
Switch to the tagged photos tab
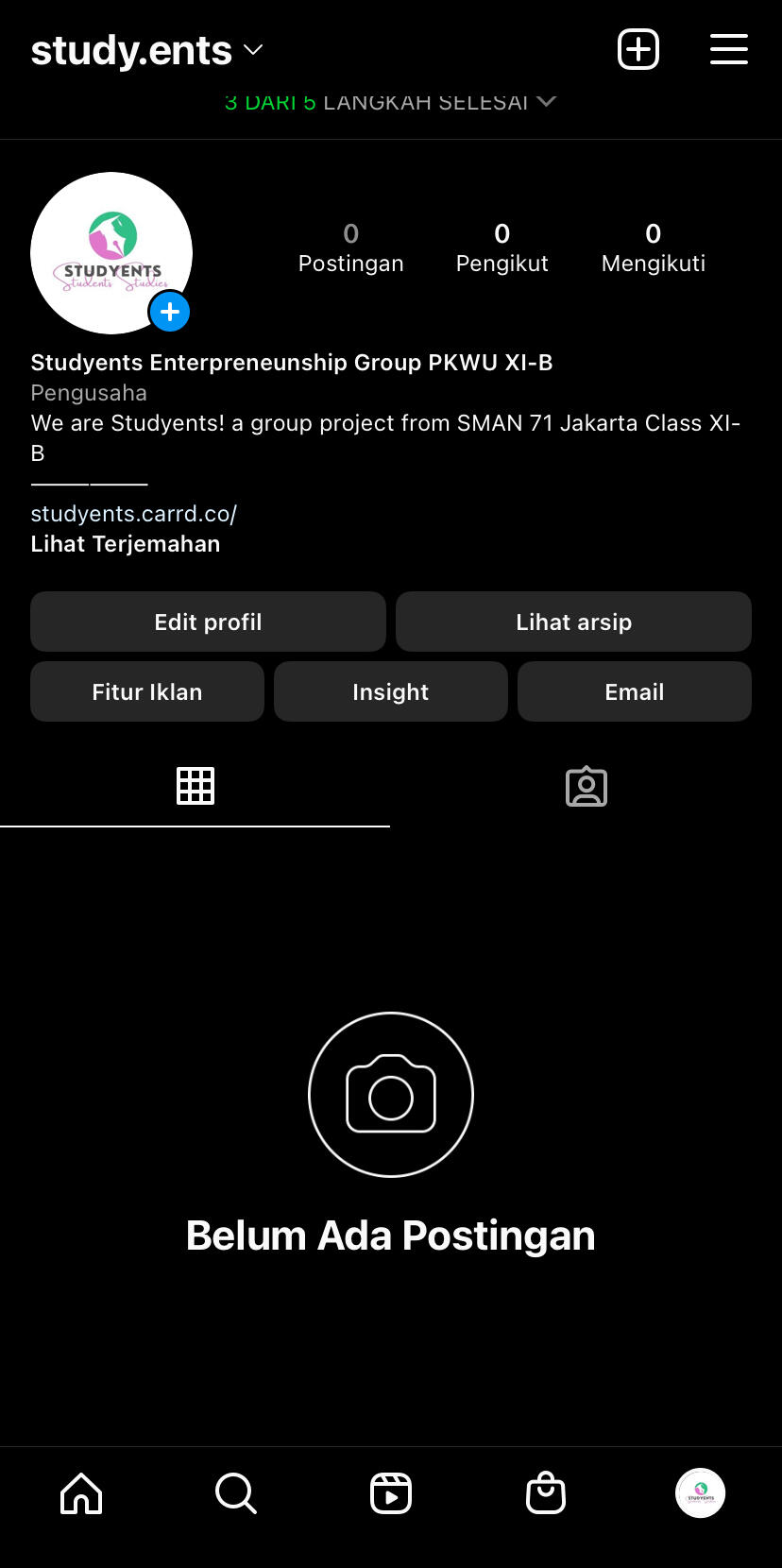(x=586, y=786)
